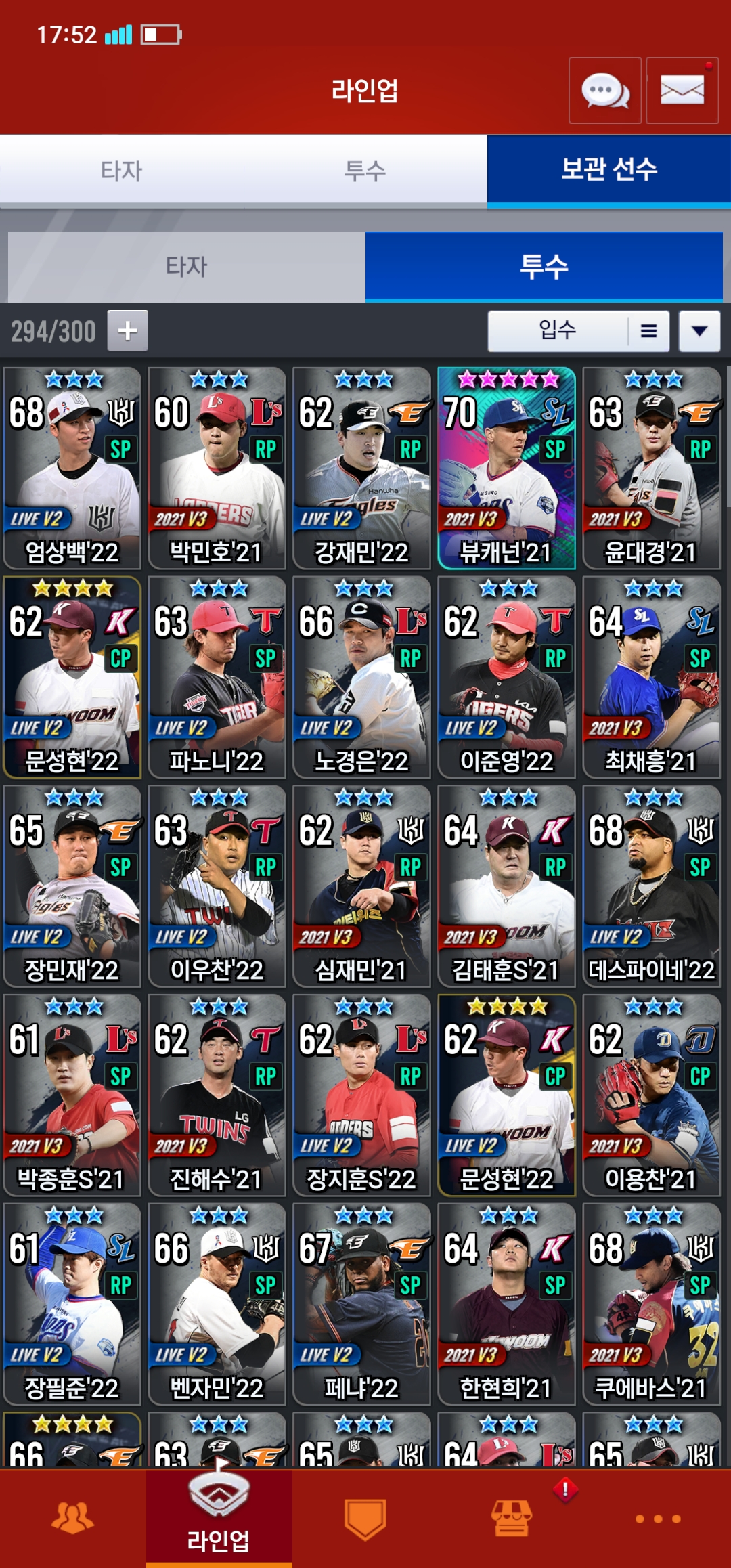
Task: View the 최채흥'21 pitcher card
Action: pyautogui.click(x=652, y=678)
